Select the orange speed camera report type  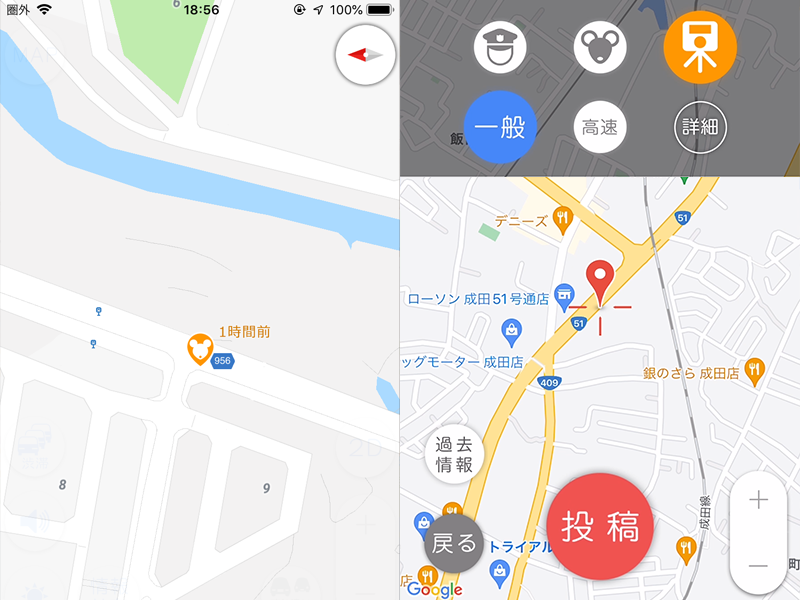point(700,48)
